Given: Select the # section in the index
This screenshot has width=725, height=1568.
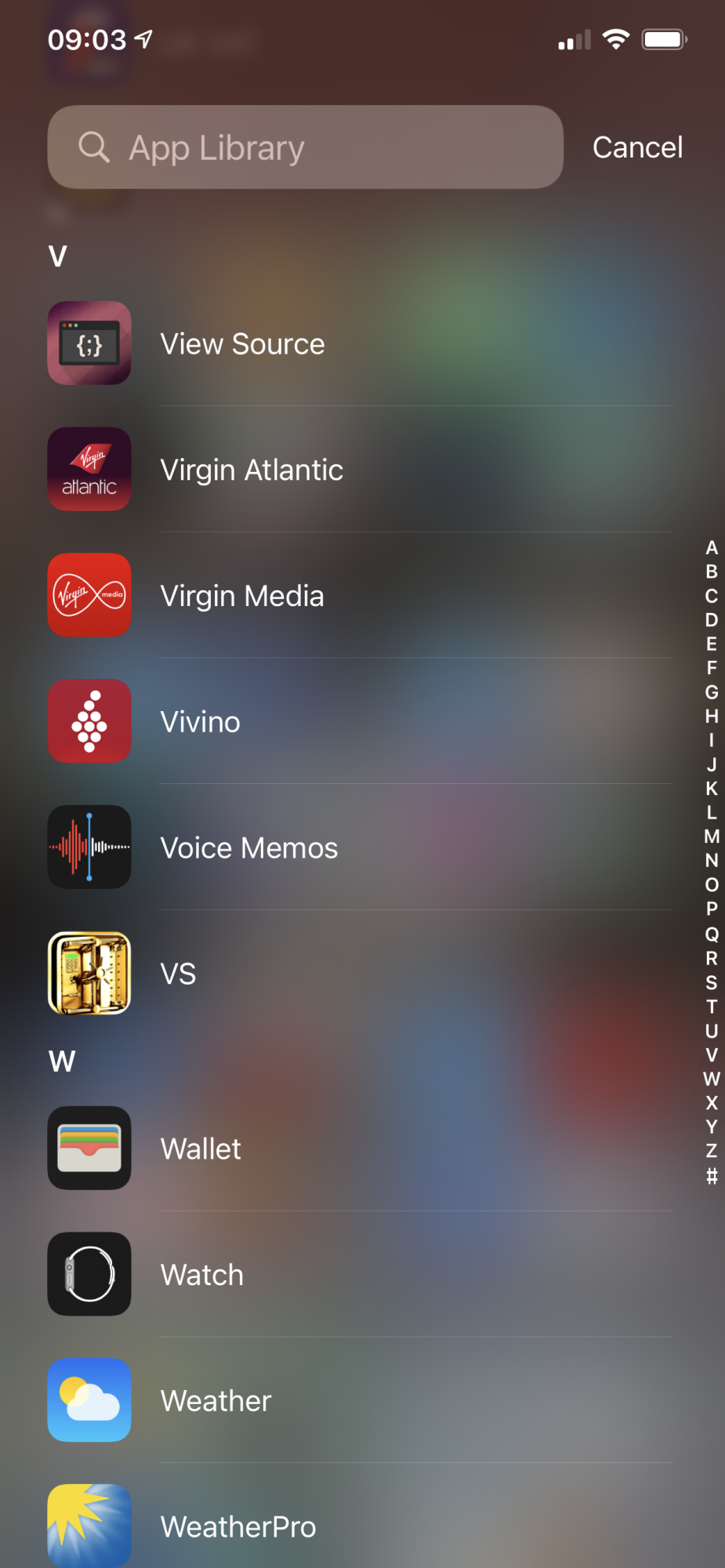Looking at the screenshot, I should tap(712, 1175).
